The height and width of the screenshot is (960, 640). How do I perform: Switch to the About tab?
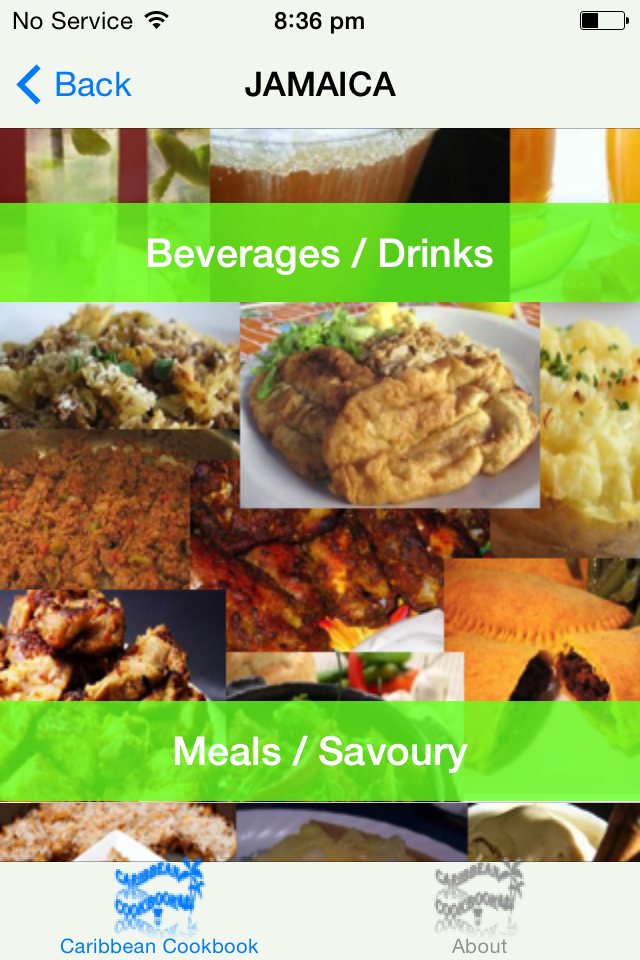coord(480,912)
